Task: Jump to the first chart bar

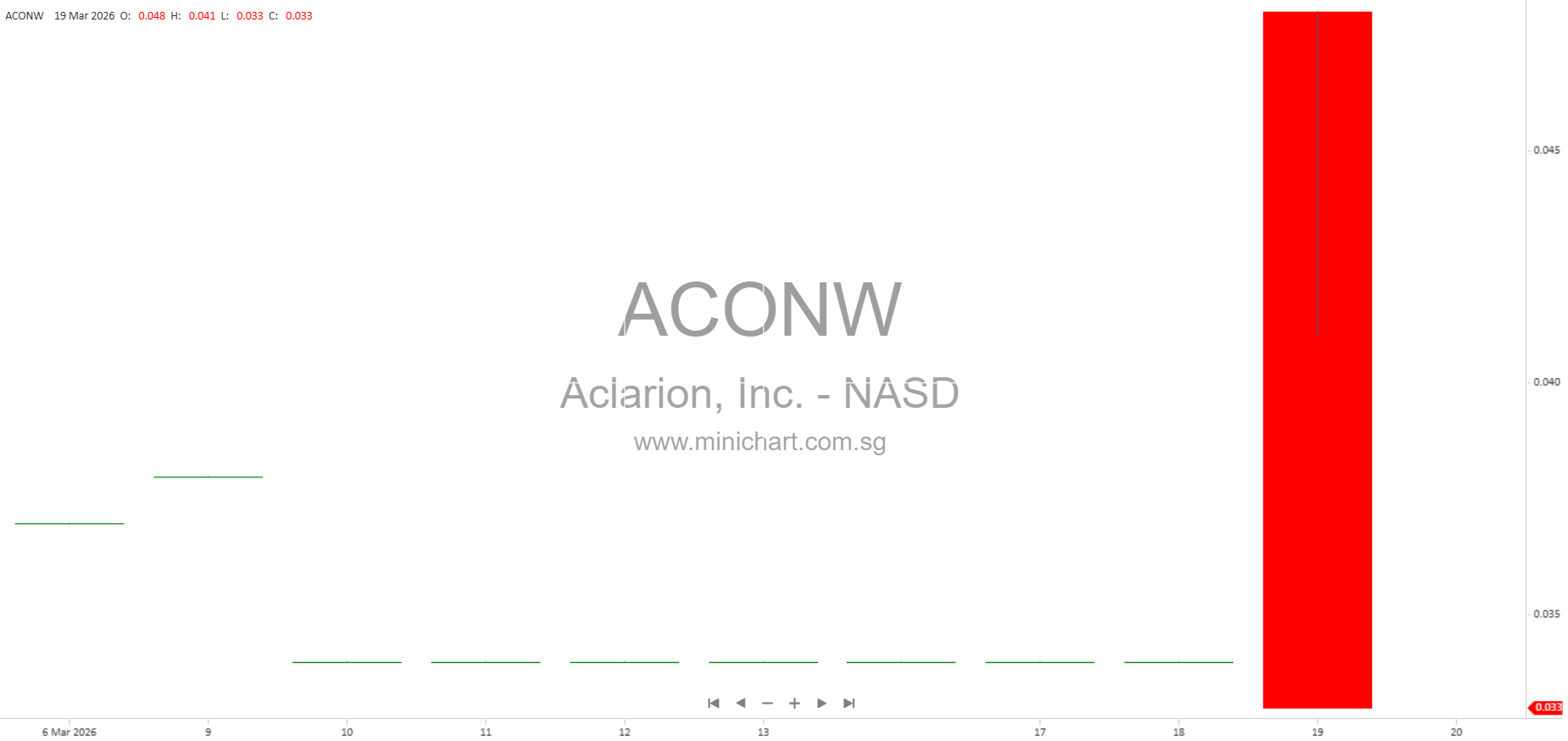Action: click(x=714, y=703)
